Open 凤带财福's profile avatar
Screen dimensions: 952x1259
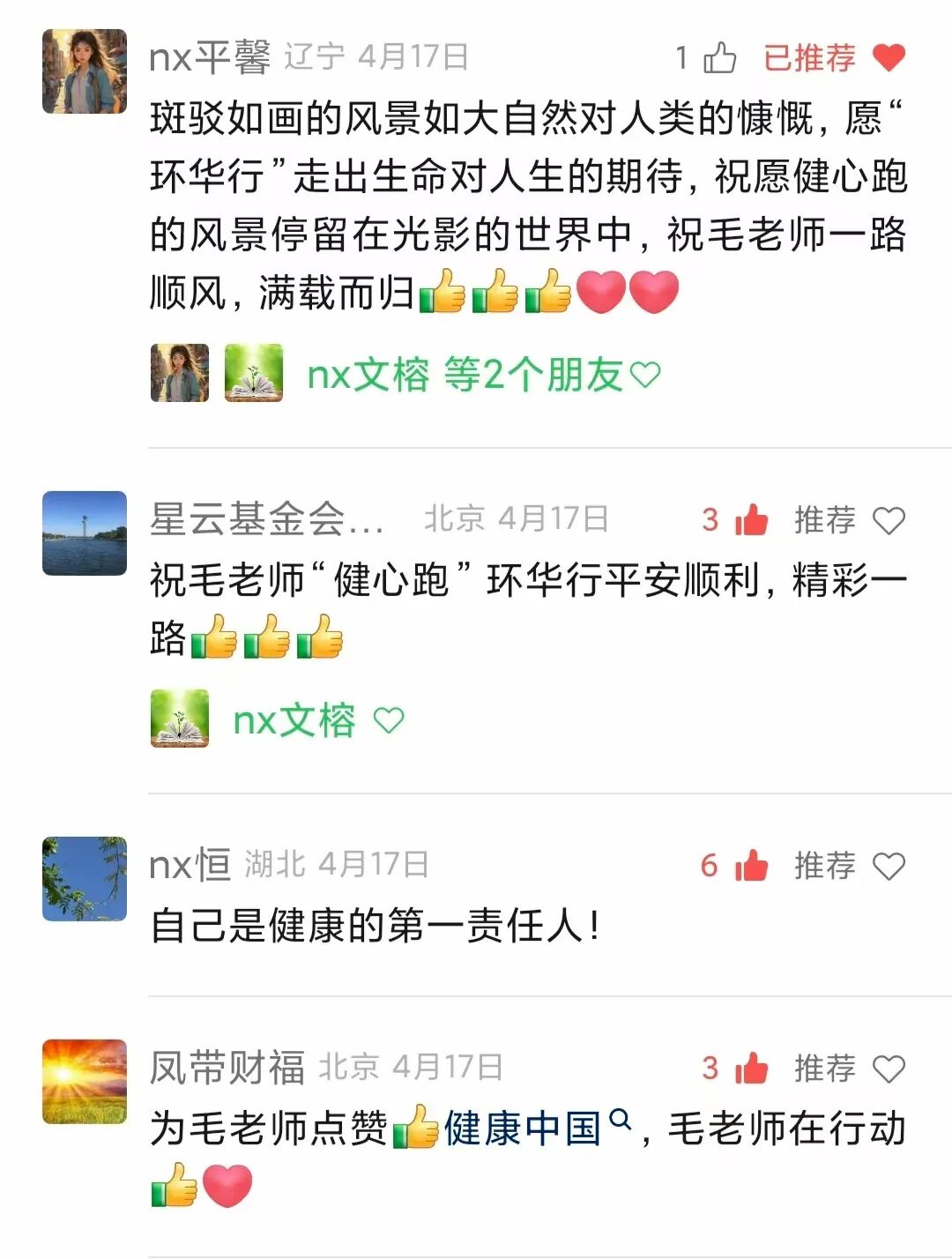point(85,1082)
